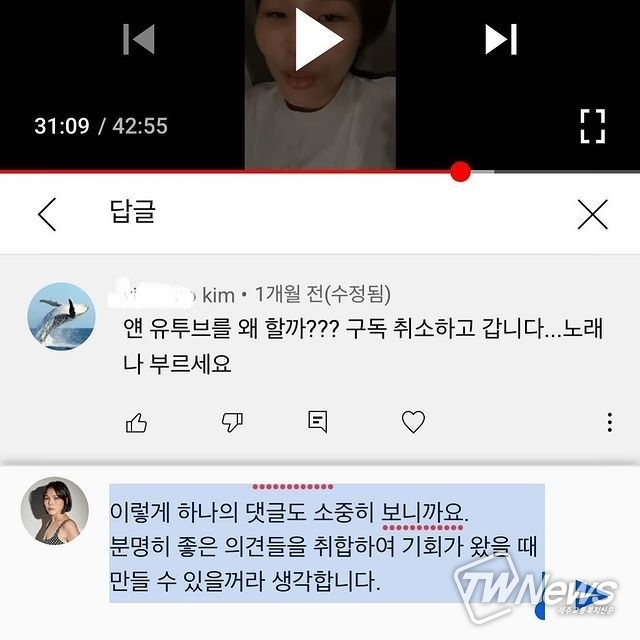This screenshot has width=640, height=640.
Task: Close the 답글 replies panel
Action: click(593, 213)
